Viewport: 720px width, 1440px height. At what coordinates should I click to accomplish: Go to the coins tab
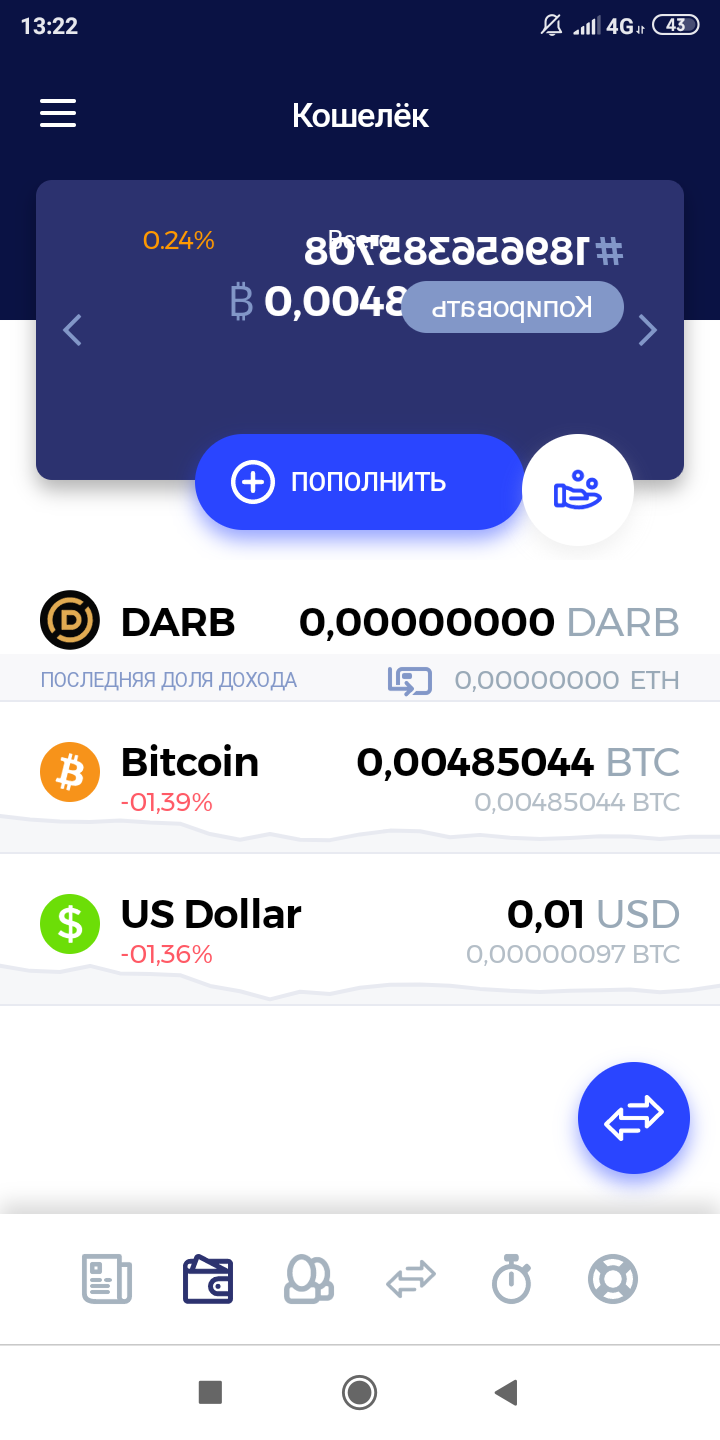click(x=309, y=1279)
